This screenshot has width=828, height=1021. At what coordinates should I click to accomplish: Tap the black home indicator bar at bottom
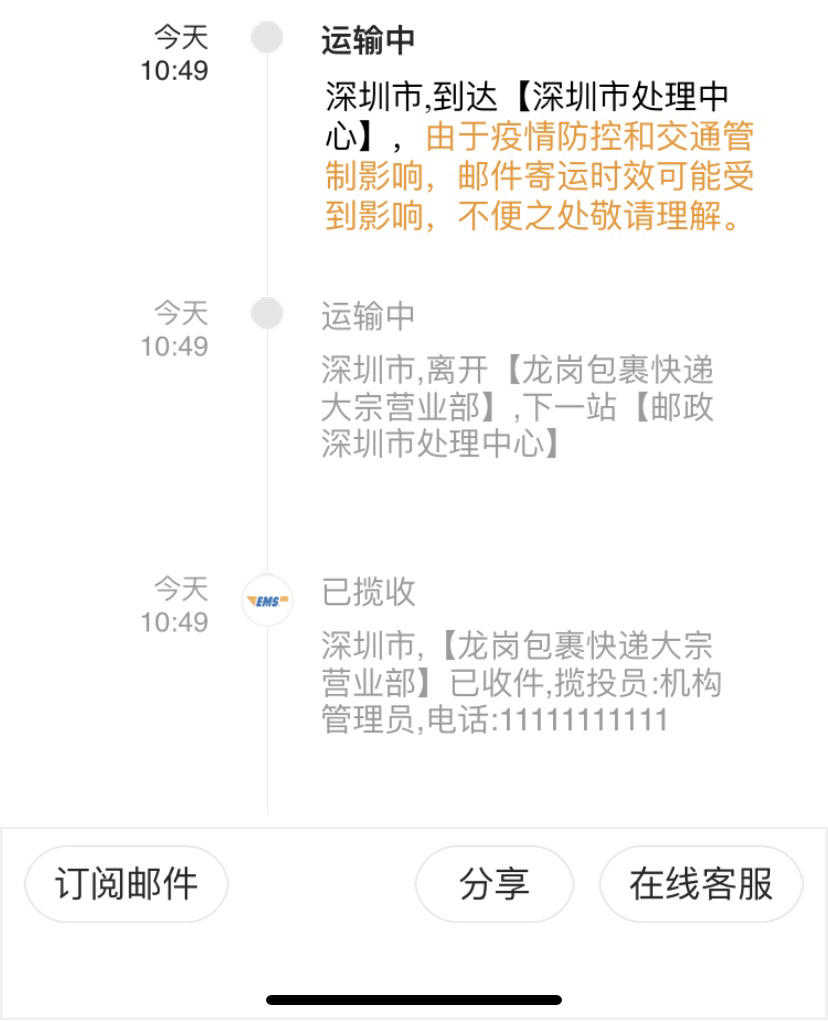coord(414,998)
